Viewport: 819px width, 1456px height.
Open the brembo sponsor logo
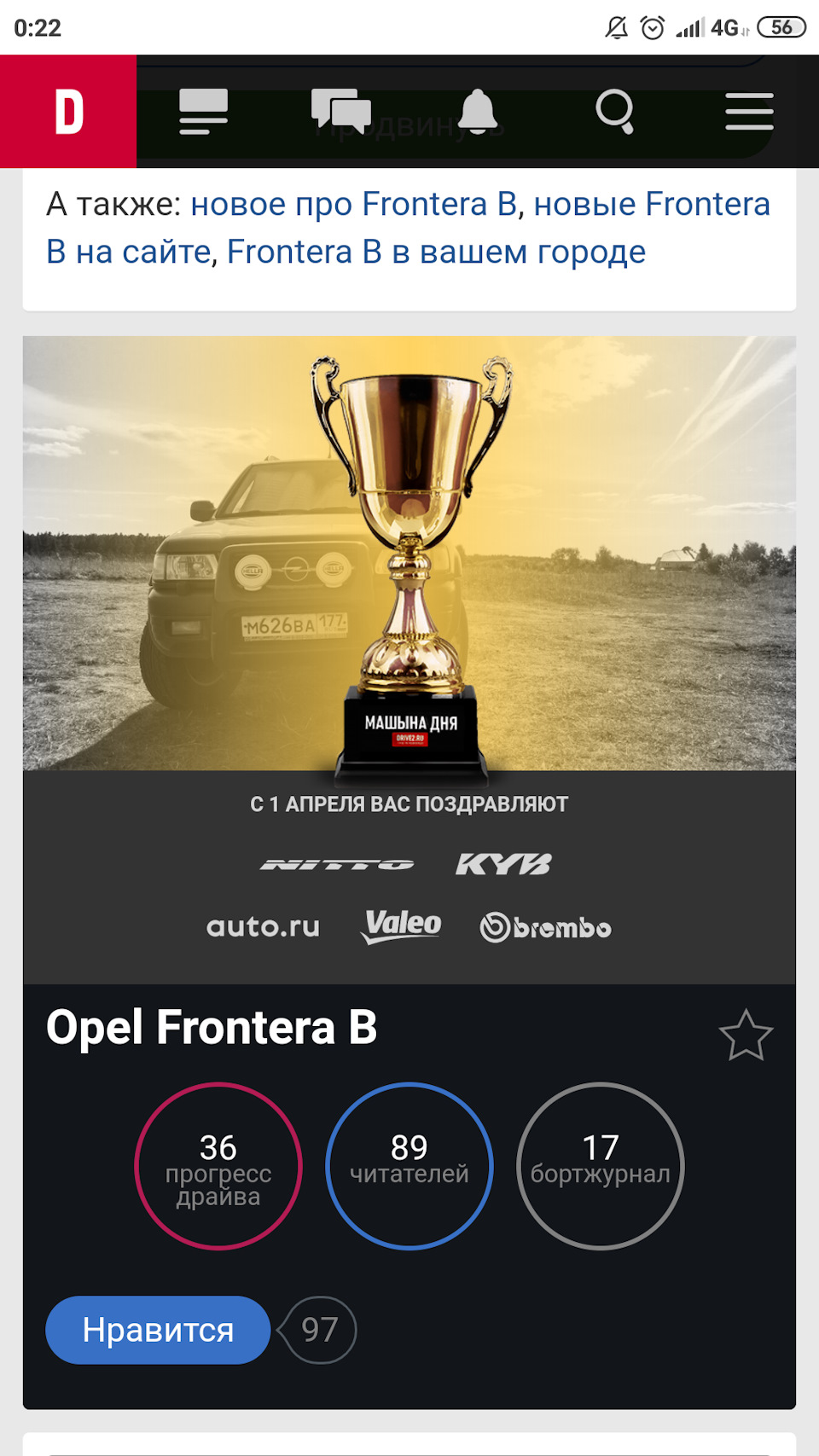point(546,927)
